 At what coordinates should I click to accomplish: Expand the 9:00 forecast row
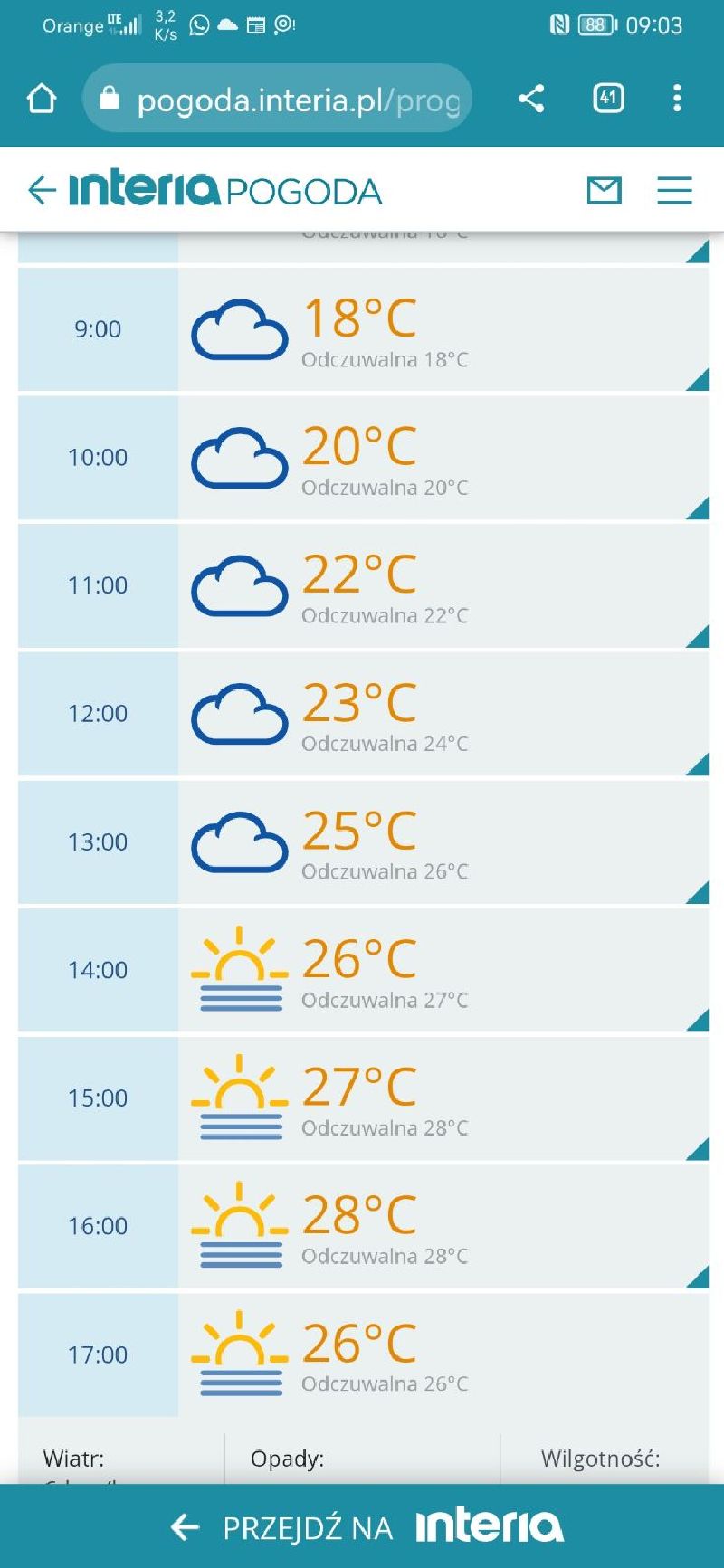(363, 329)
